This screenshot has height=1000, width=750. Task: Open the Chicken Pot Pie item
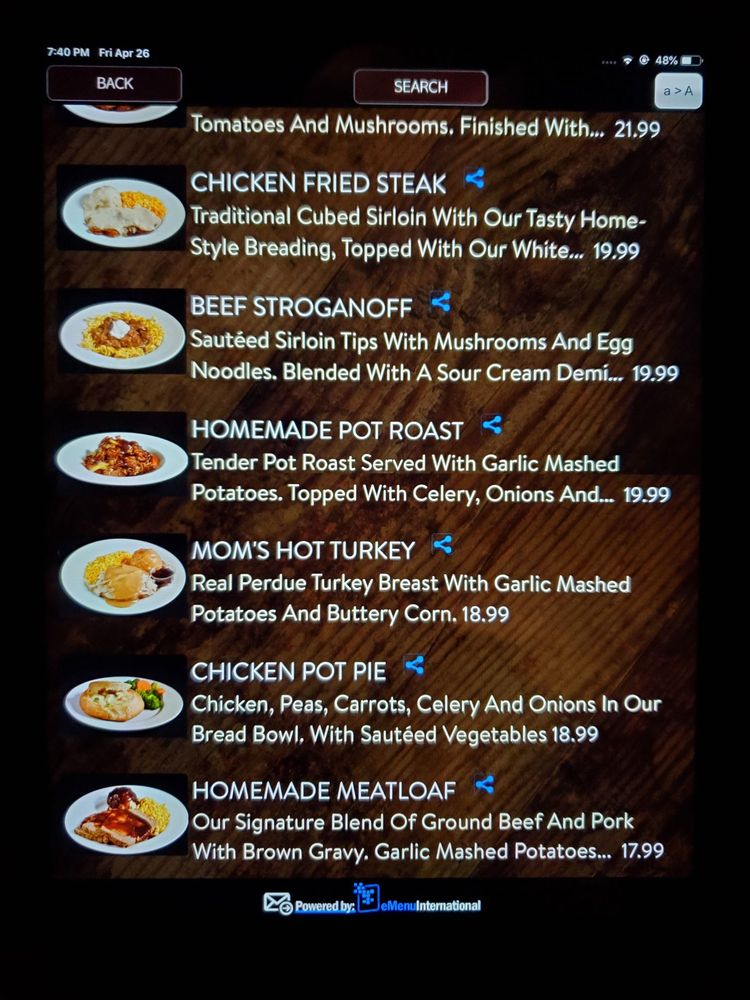(x=288, y=672)
